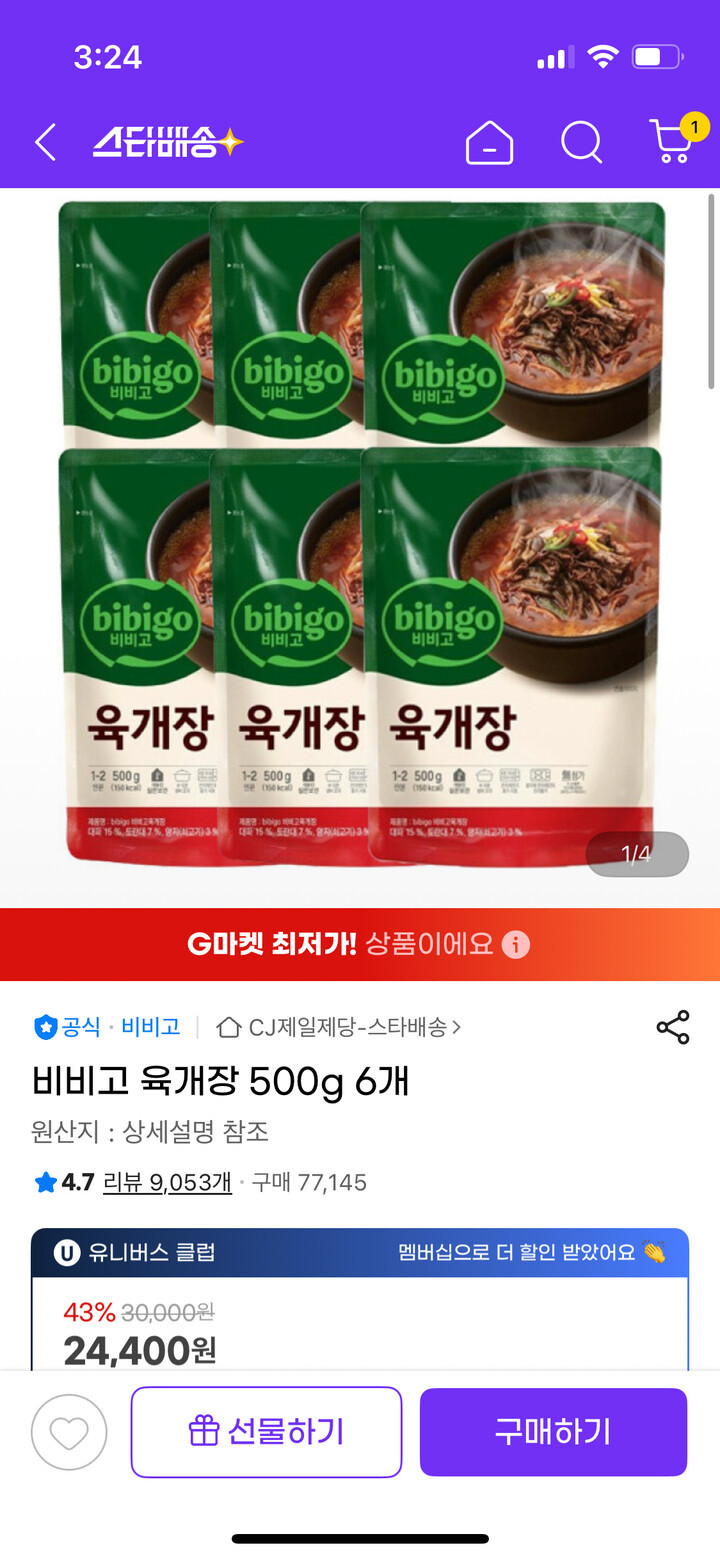
Task: Tap the 선물하기 gift button
Action: pyautogui.click(x=266, y=1432)
